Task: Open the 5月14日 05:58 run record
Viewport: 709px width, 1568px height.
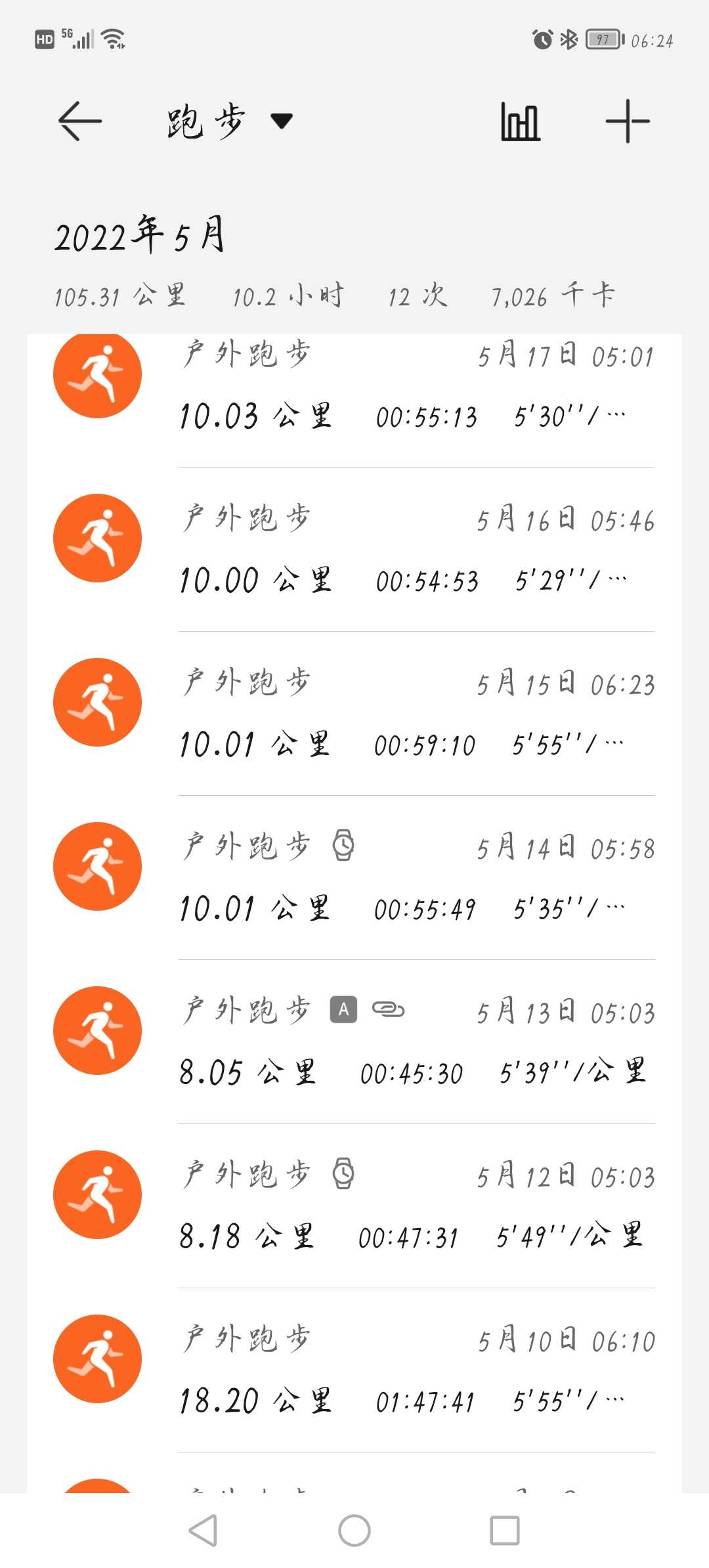Action: pyautogui.click(x=354, y=878)
